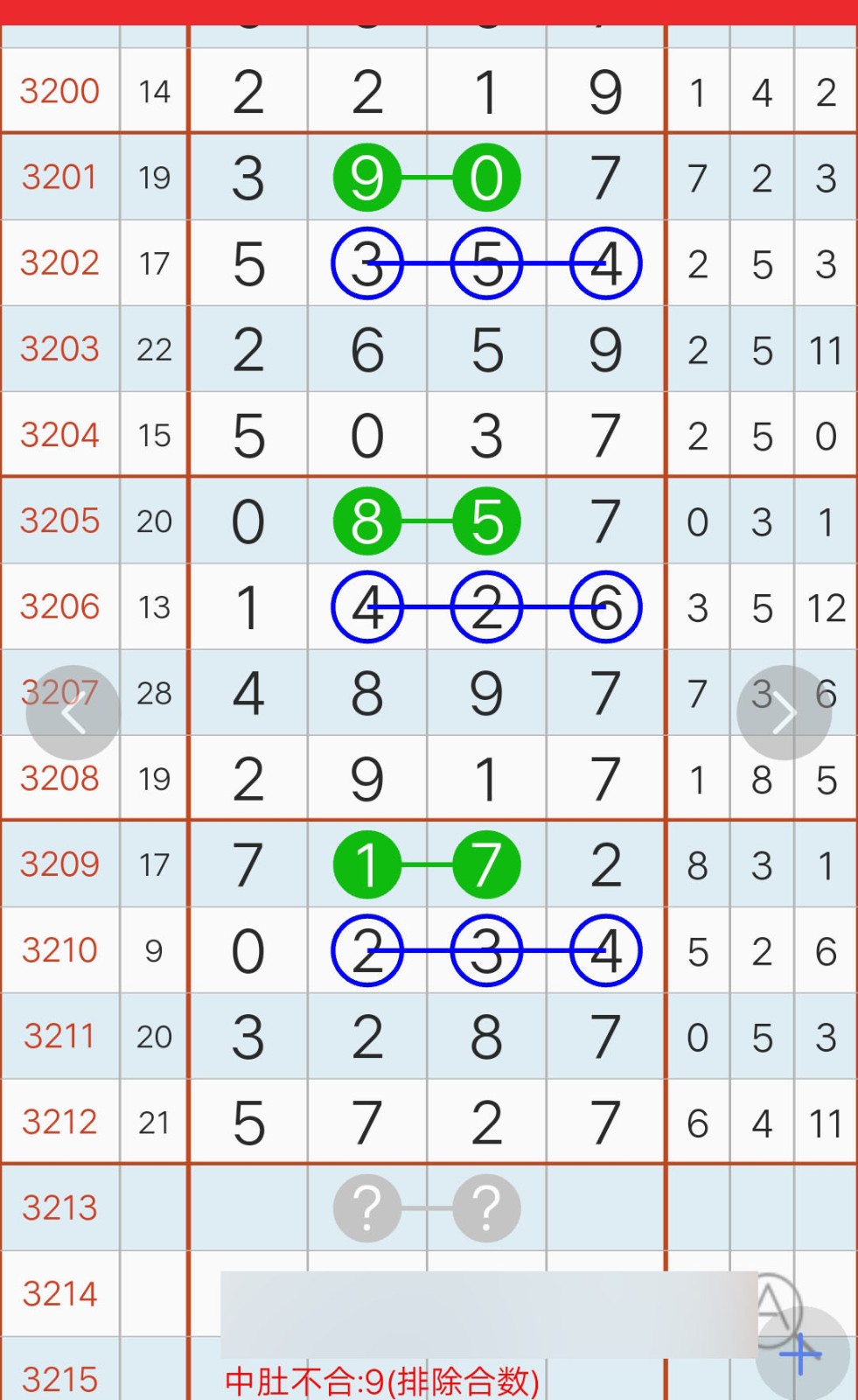The width and height of the screenshot is (858, 1400).
Task: Tap the blue plus floating button
Action: tap(802, 1354)
